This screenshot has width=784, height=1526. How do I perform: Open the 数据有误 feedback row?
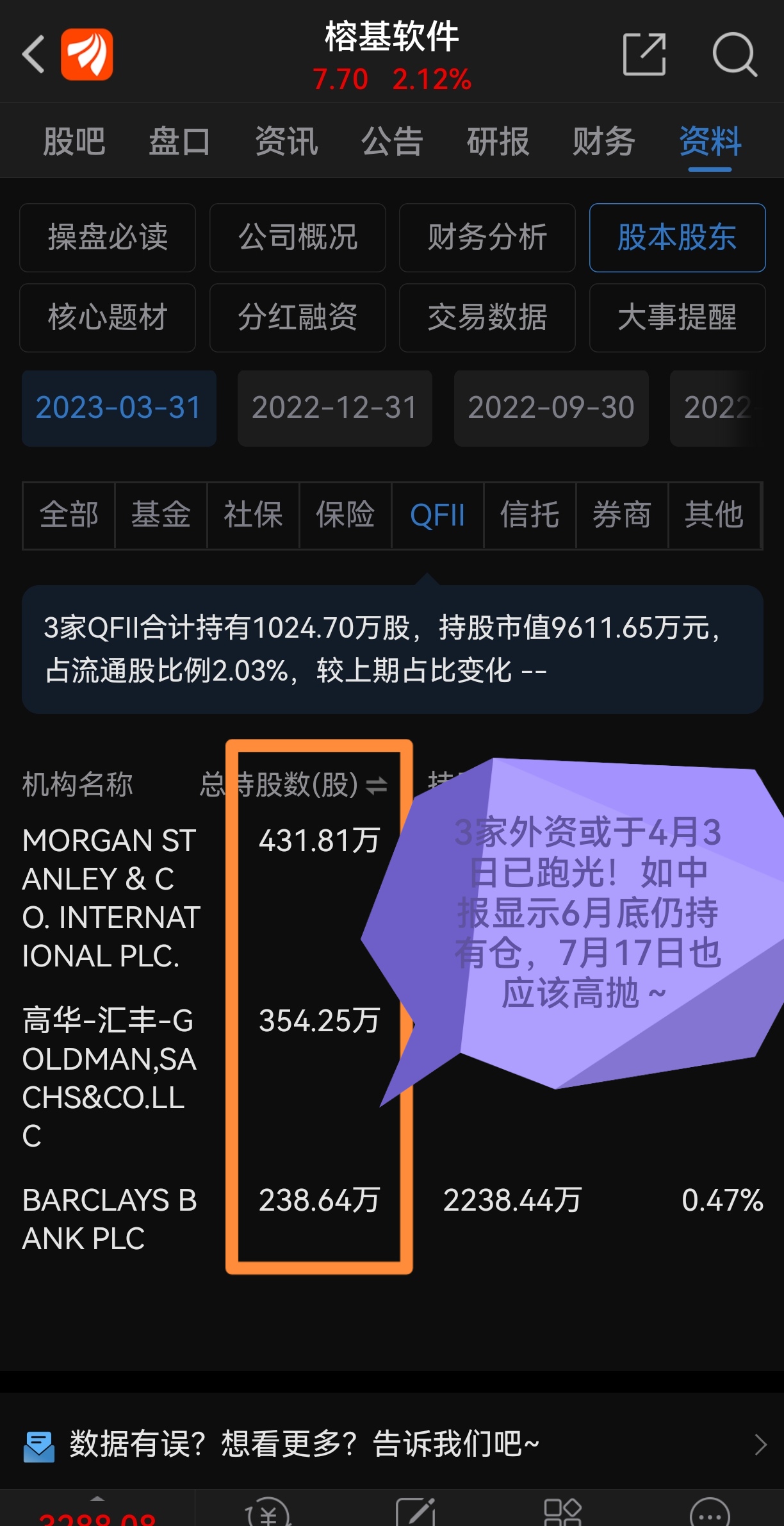392,1445
